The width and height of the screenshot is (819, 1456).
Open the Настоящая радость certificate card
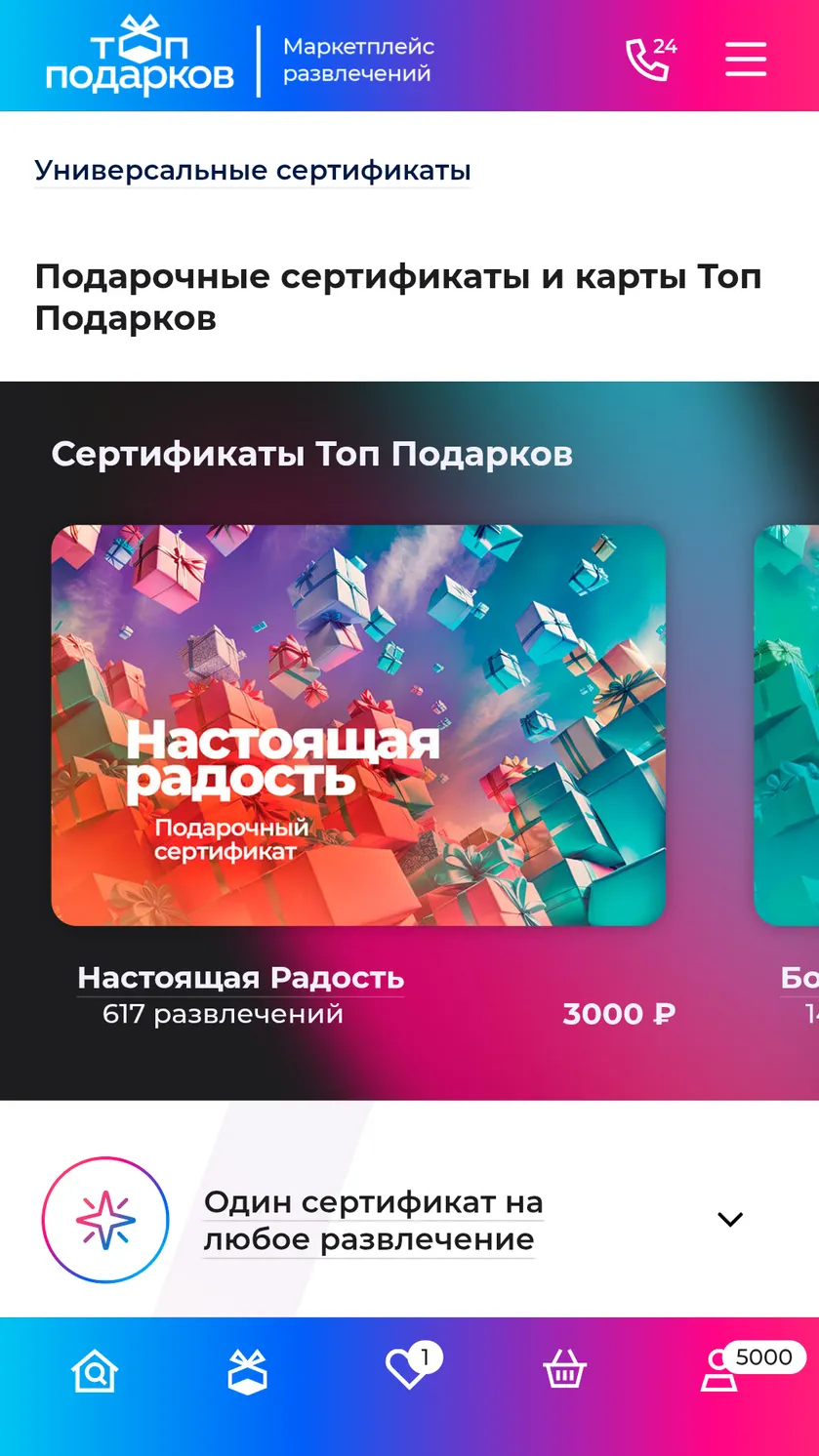click(x=358, y=725)
